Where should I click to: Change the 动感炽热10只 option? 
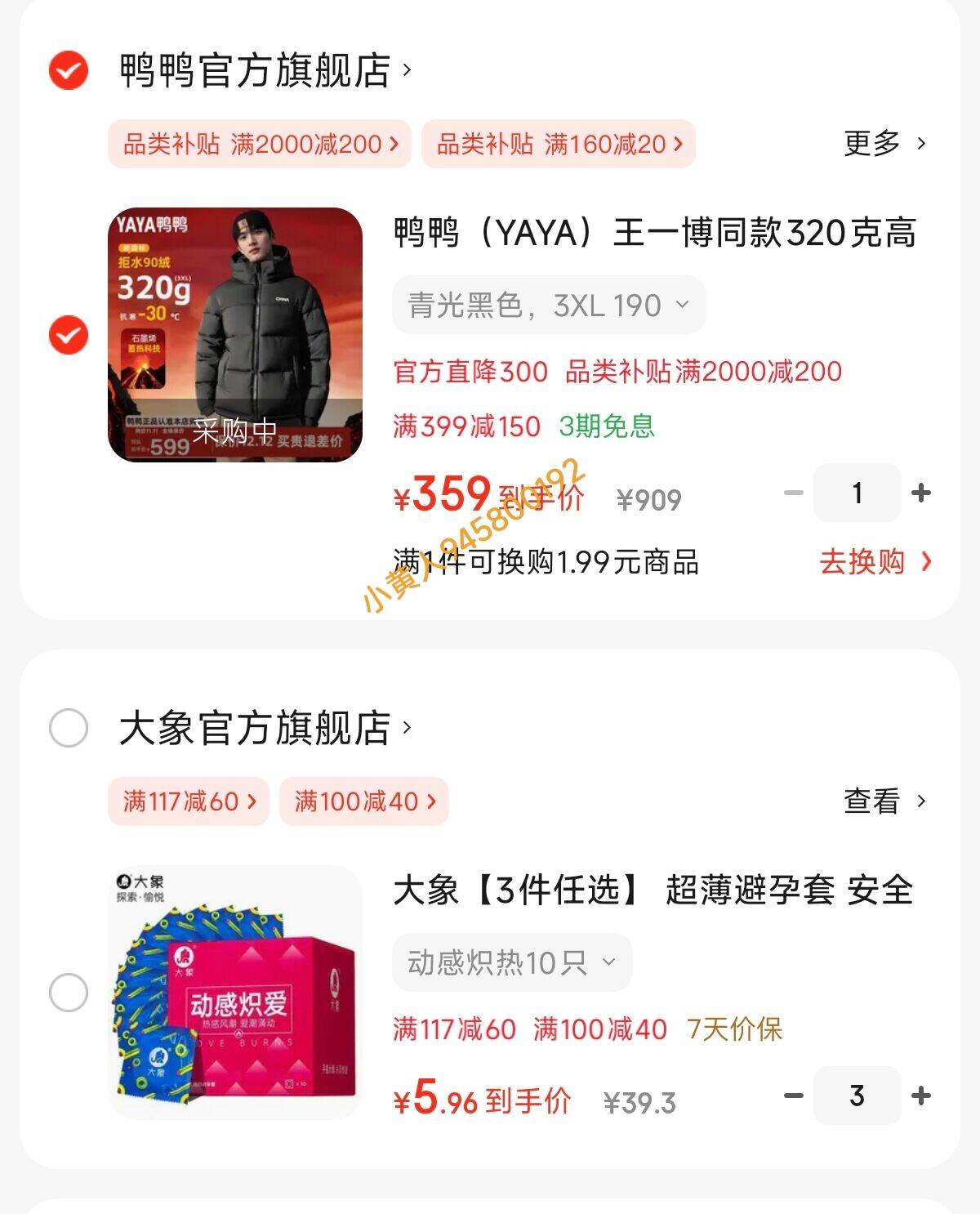point(512,962)
